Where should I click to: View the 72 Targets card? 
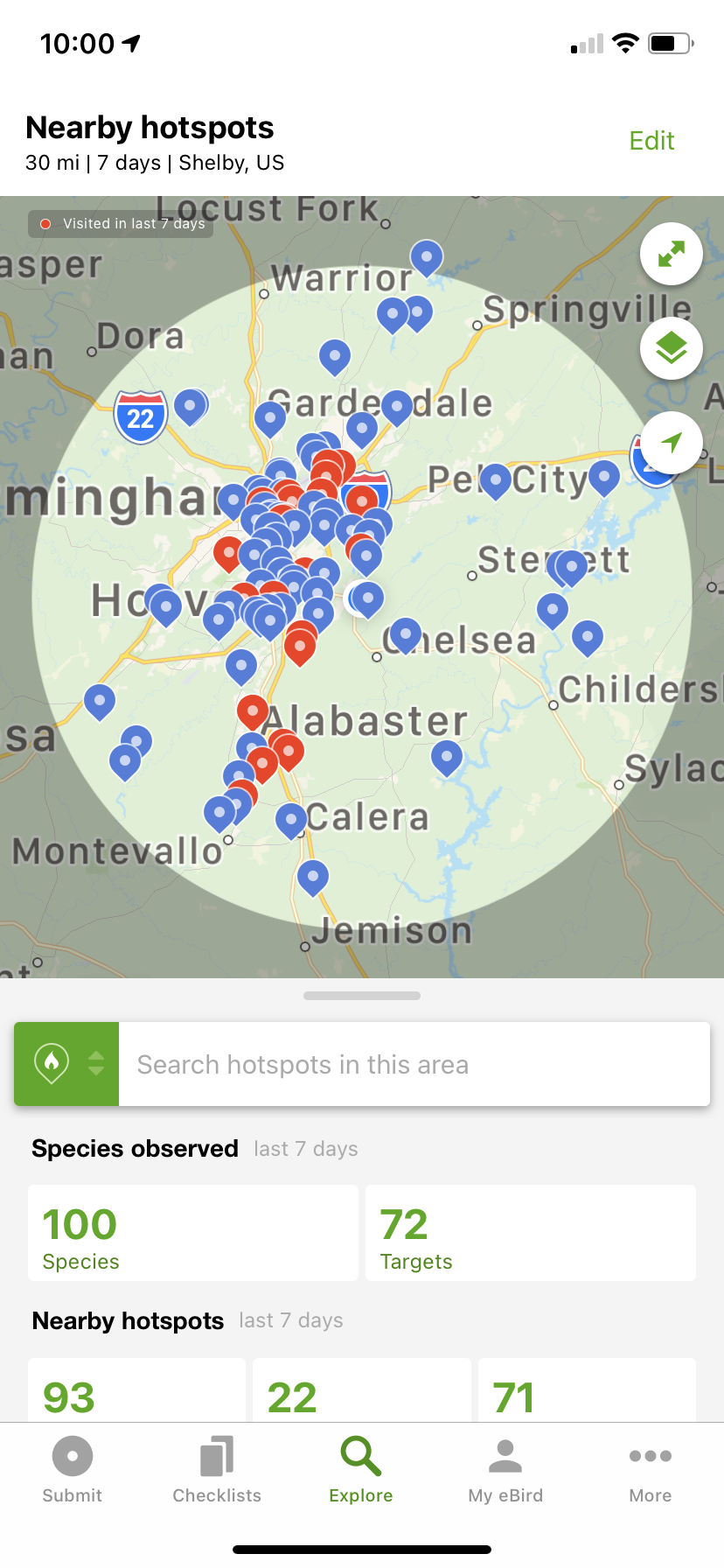tap(530, 1233)
